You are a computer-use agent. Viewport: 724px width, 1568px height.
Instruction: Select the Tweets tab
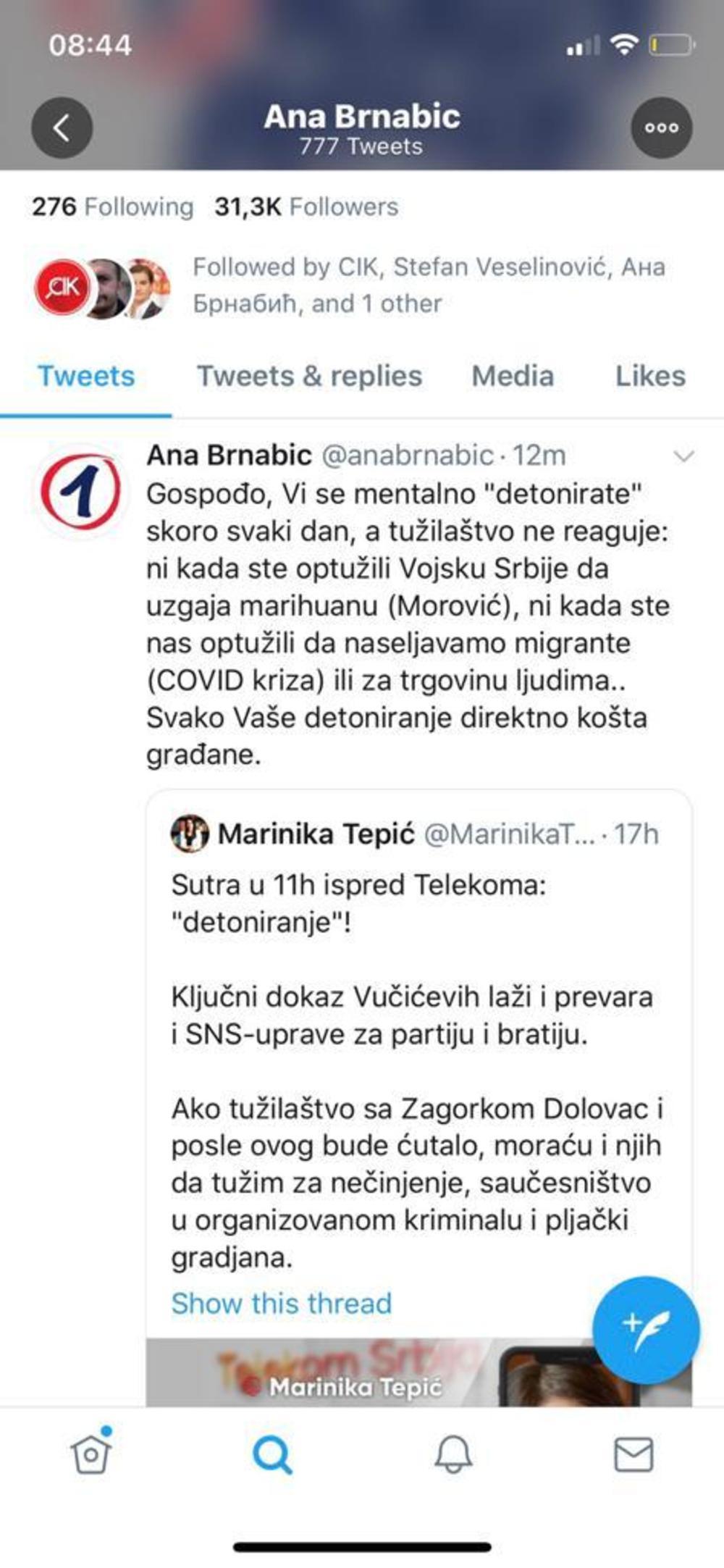(86, 377)
